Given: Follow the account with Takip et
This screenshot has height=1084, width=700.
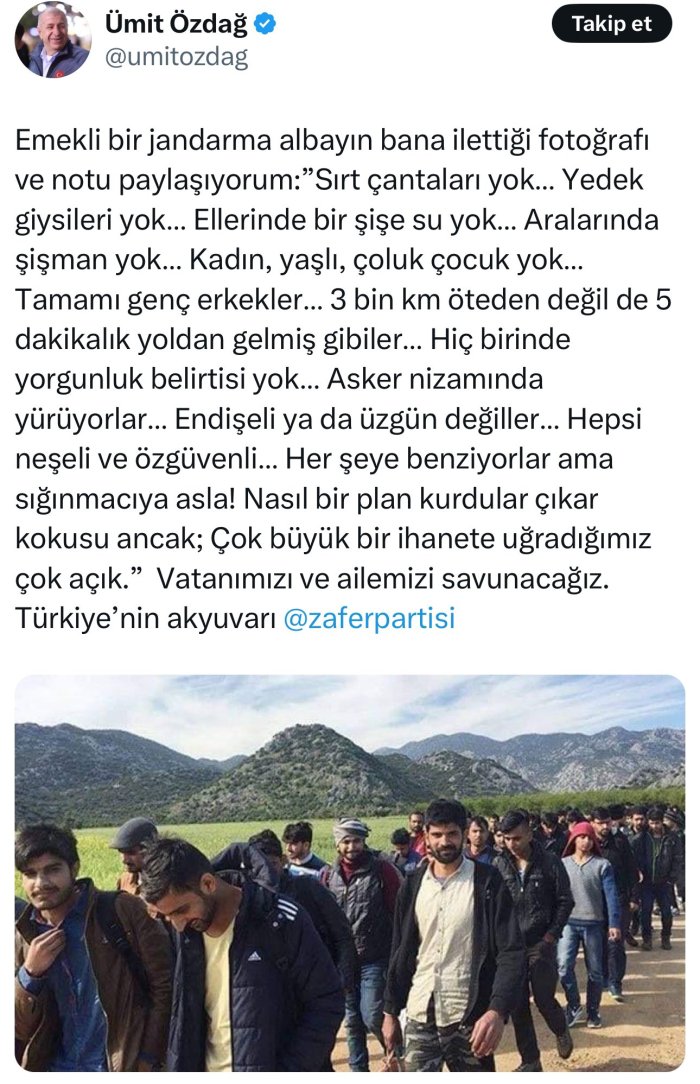Looking at the screenshot, I should pos(611,25).
